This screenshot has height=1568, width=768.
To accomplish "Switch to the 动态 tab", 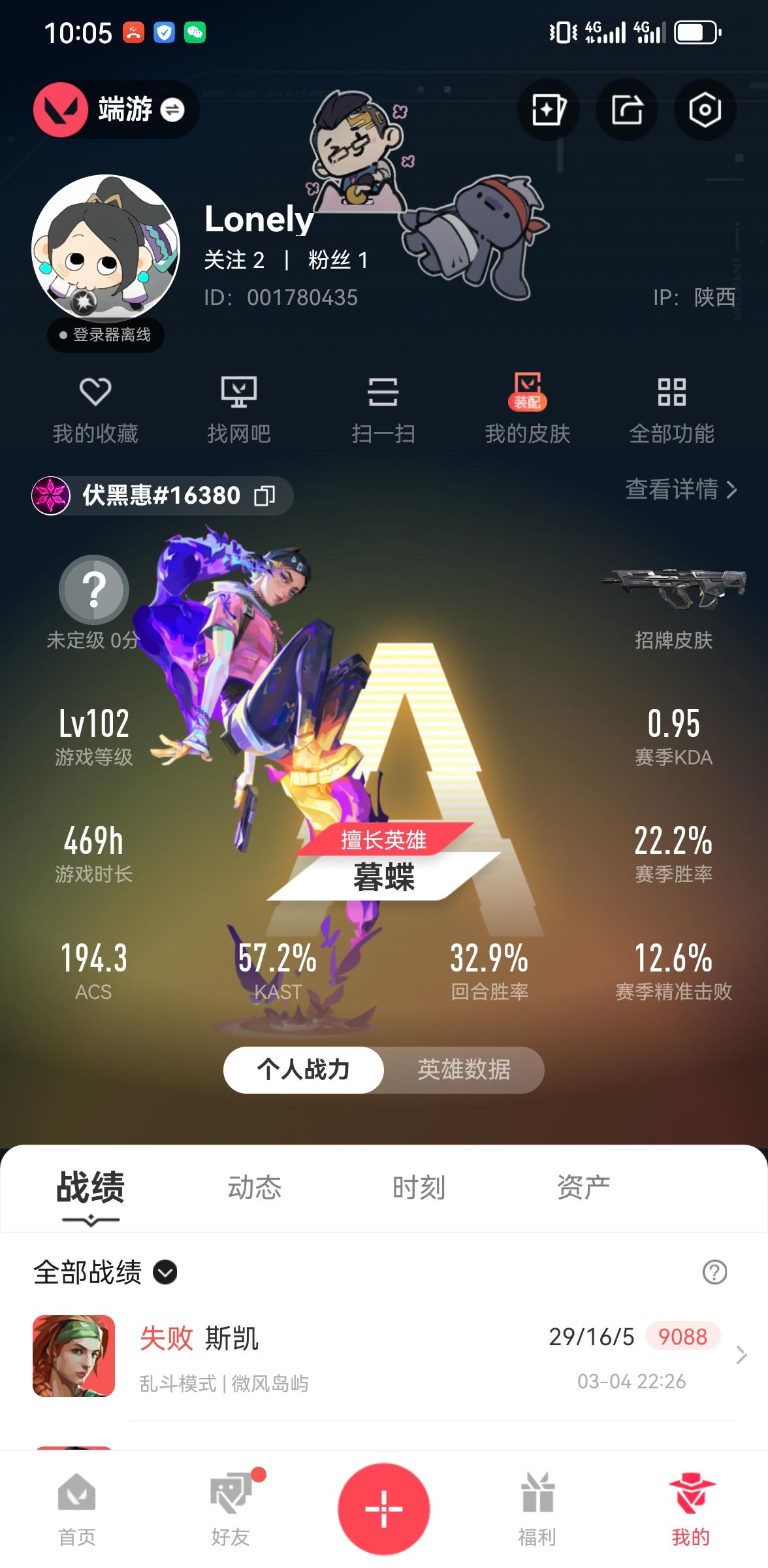I will tap(255, 1189).
